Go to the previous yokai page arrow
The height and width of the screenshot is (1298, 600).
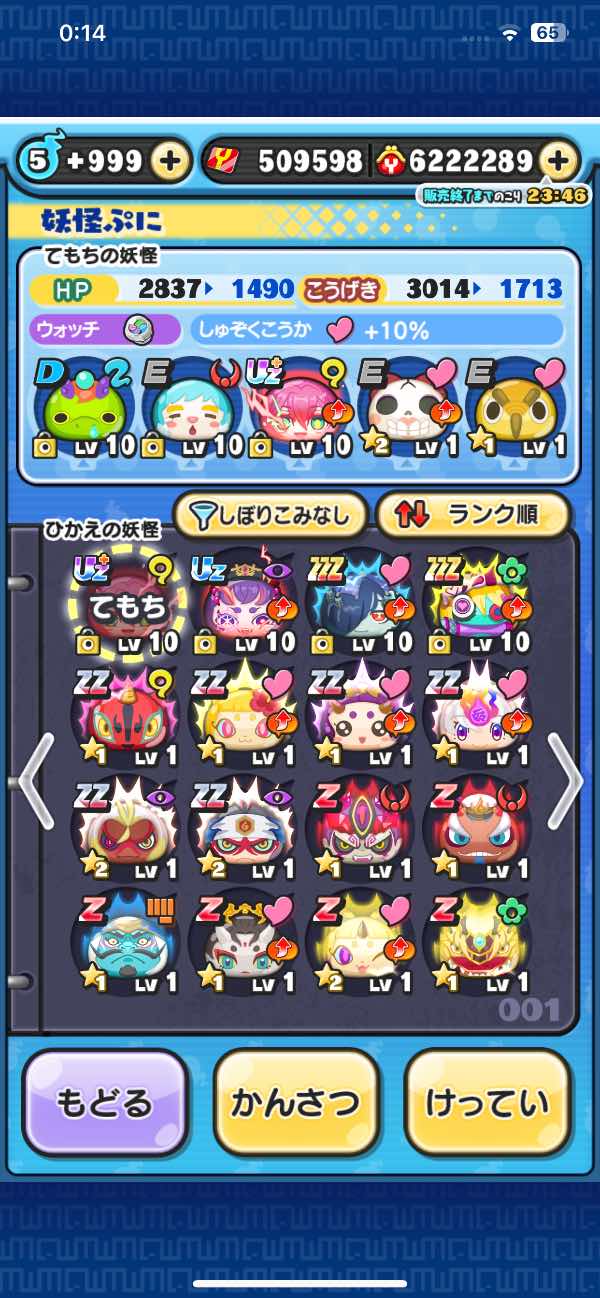(36, 782)
